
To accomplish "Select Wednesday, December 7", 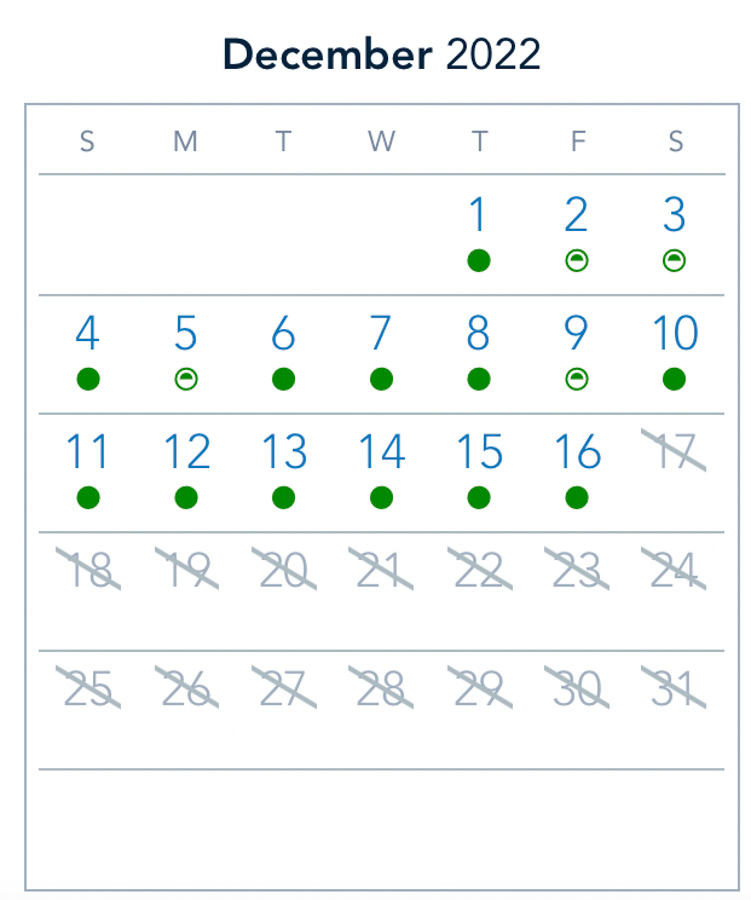I will 380,334.
